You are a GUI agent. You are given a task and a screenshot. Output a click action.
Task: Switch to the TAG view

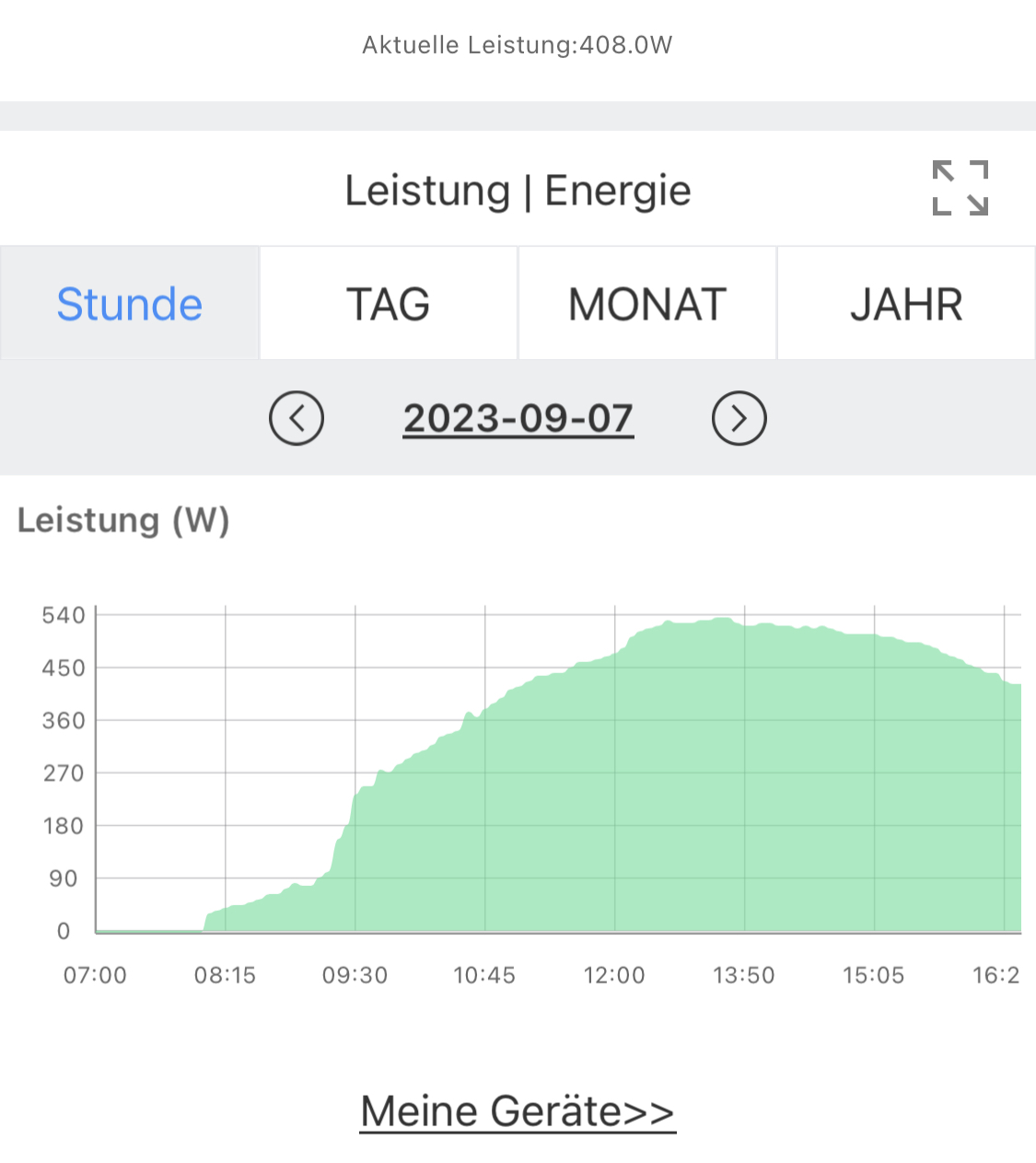(389, 304)
